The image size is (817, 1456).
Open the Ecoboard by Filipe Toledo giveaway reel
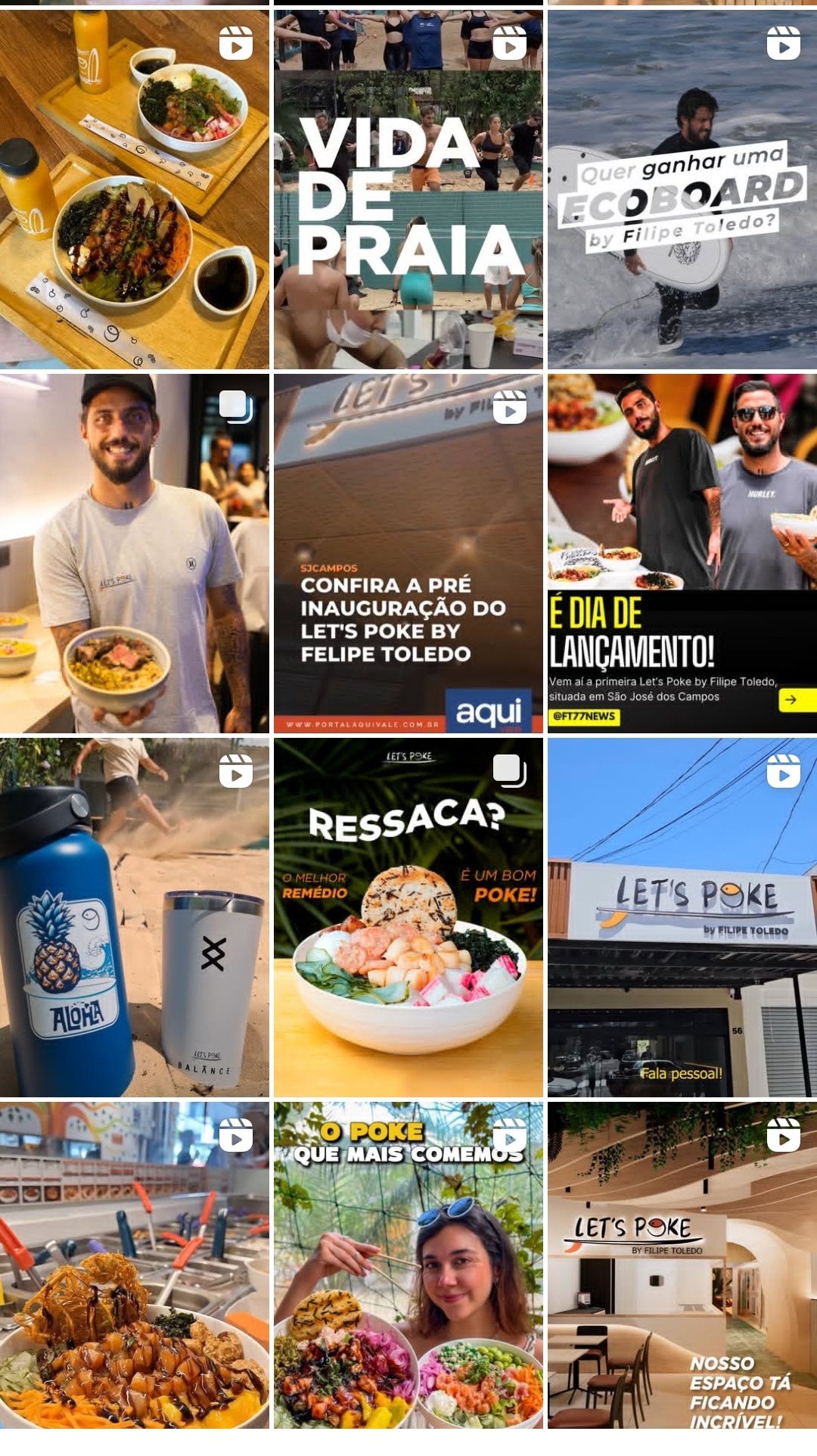[682, 189]
